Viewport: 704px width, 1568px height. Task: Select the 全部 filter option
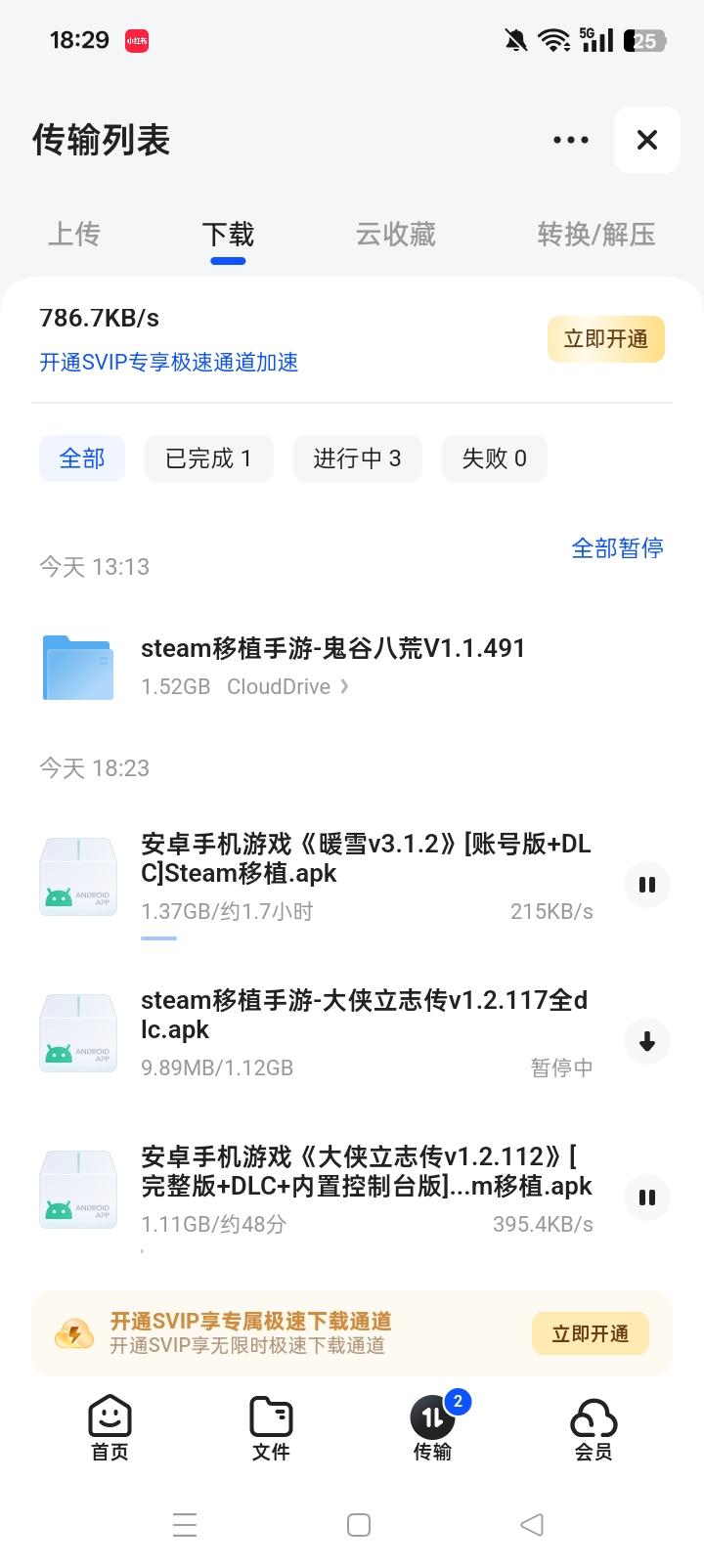pyautogui.click(x=81, y=457)
